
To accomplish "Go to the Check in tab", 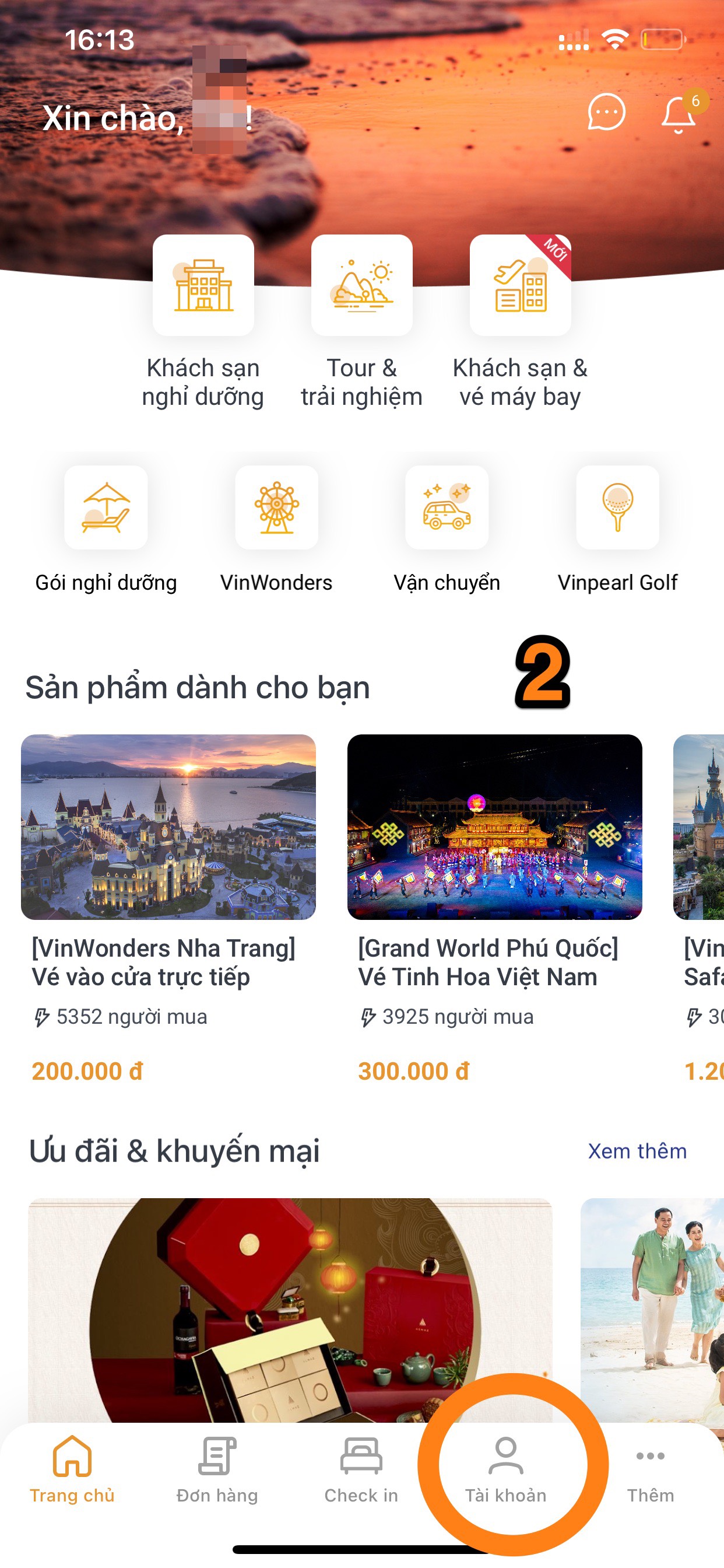I will tap(361, 1469).
